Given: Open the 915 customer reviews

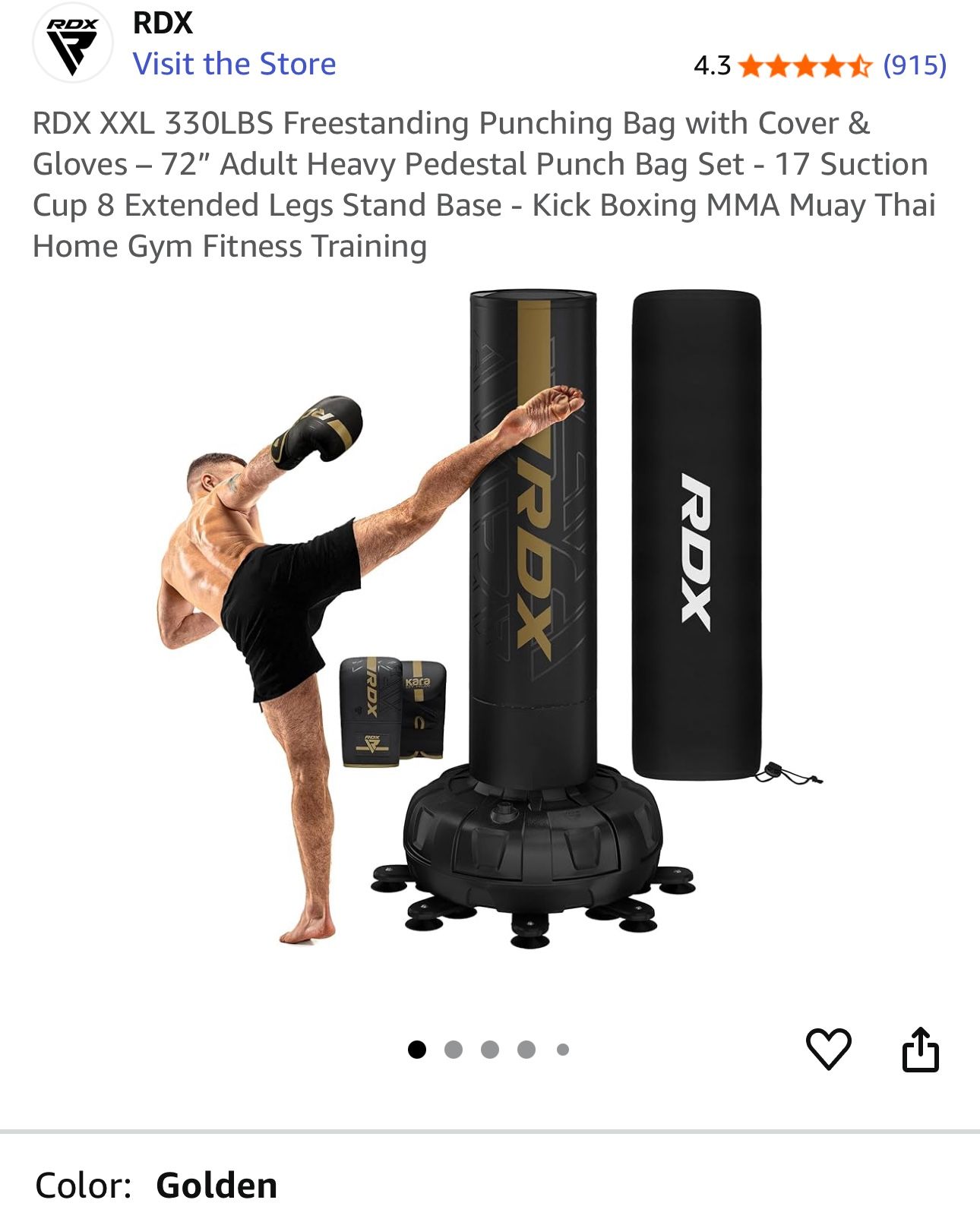Looking at the screenshot, I should click(914, 65).
